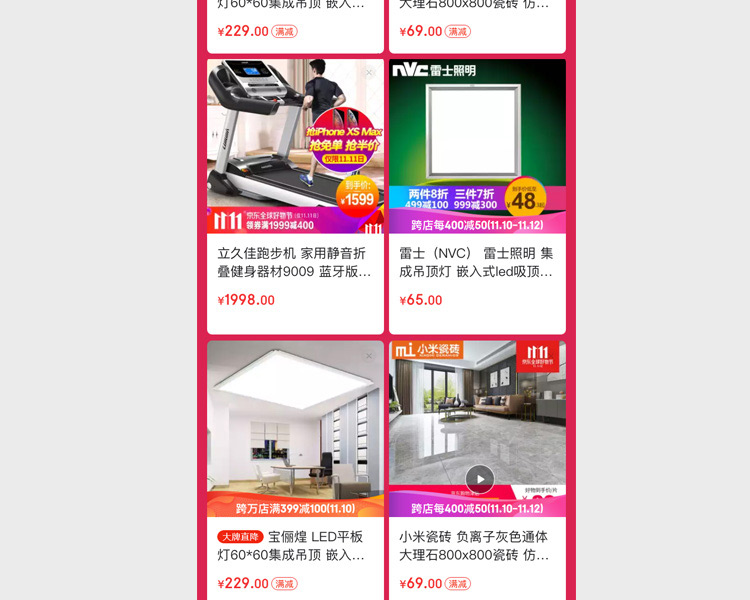
Task: Play the video on the 小米瓷砖 card
Action: [480, 479]
